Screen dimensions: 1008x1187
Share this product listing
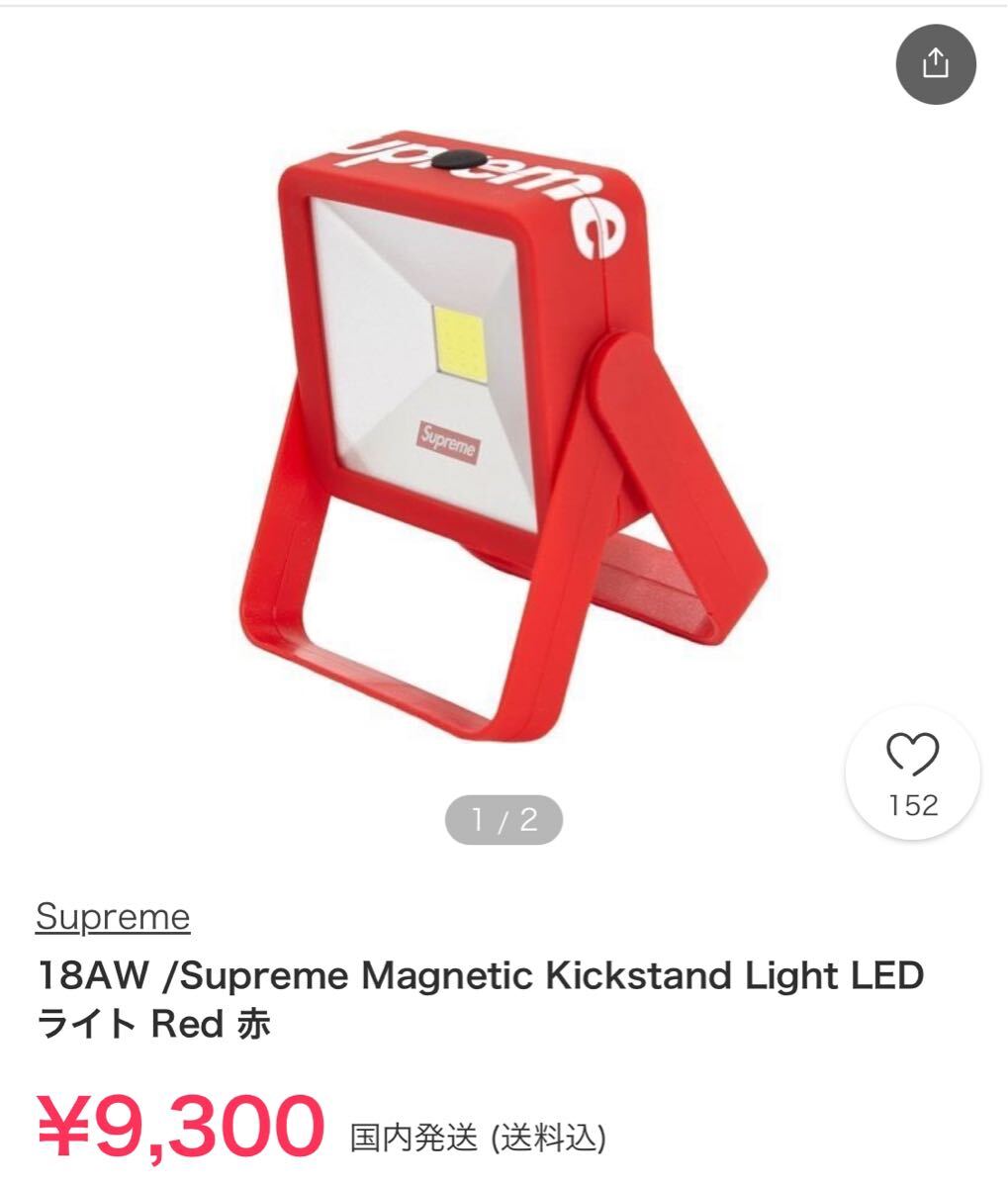point(935,64)
